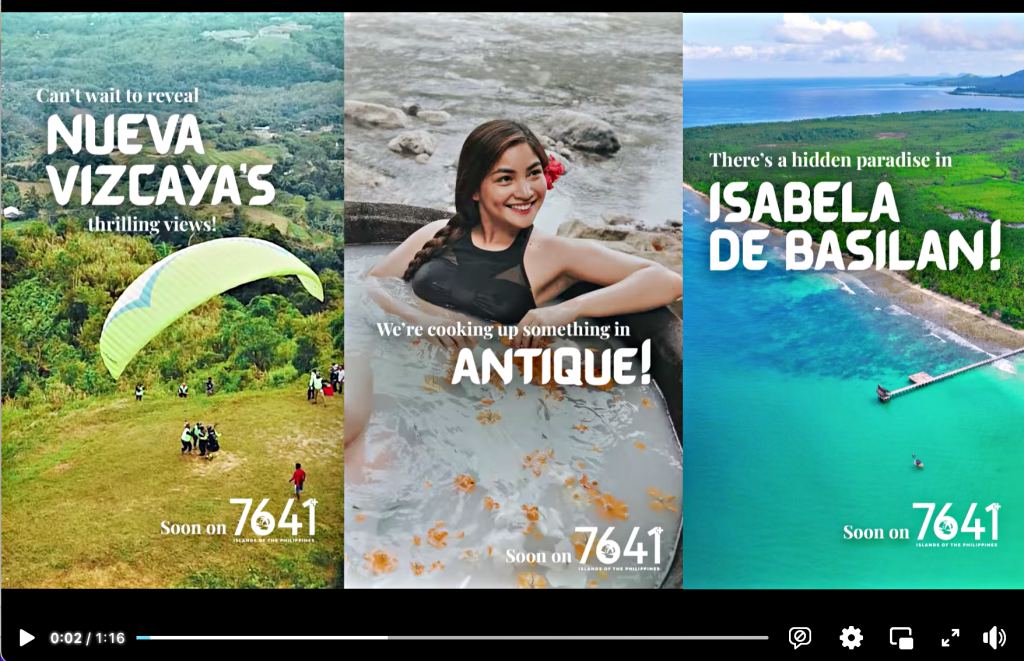The width and height of the screenshot is (1024, 661).
Task: Enable picture-in-picture mode
Action: pos(901,638)
